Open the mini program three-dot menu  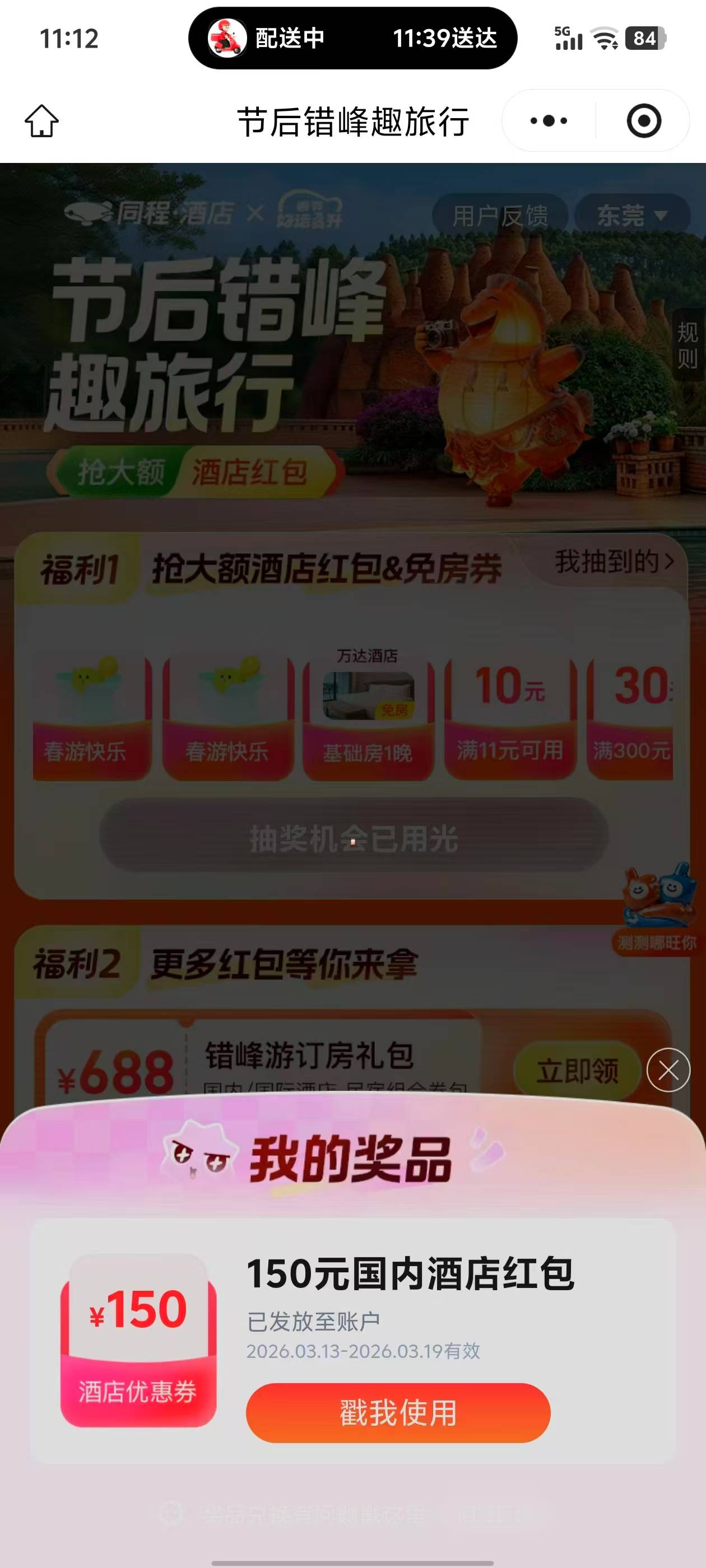549,120
